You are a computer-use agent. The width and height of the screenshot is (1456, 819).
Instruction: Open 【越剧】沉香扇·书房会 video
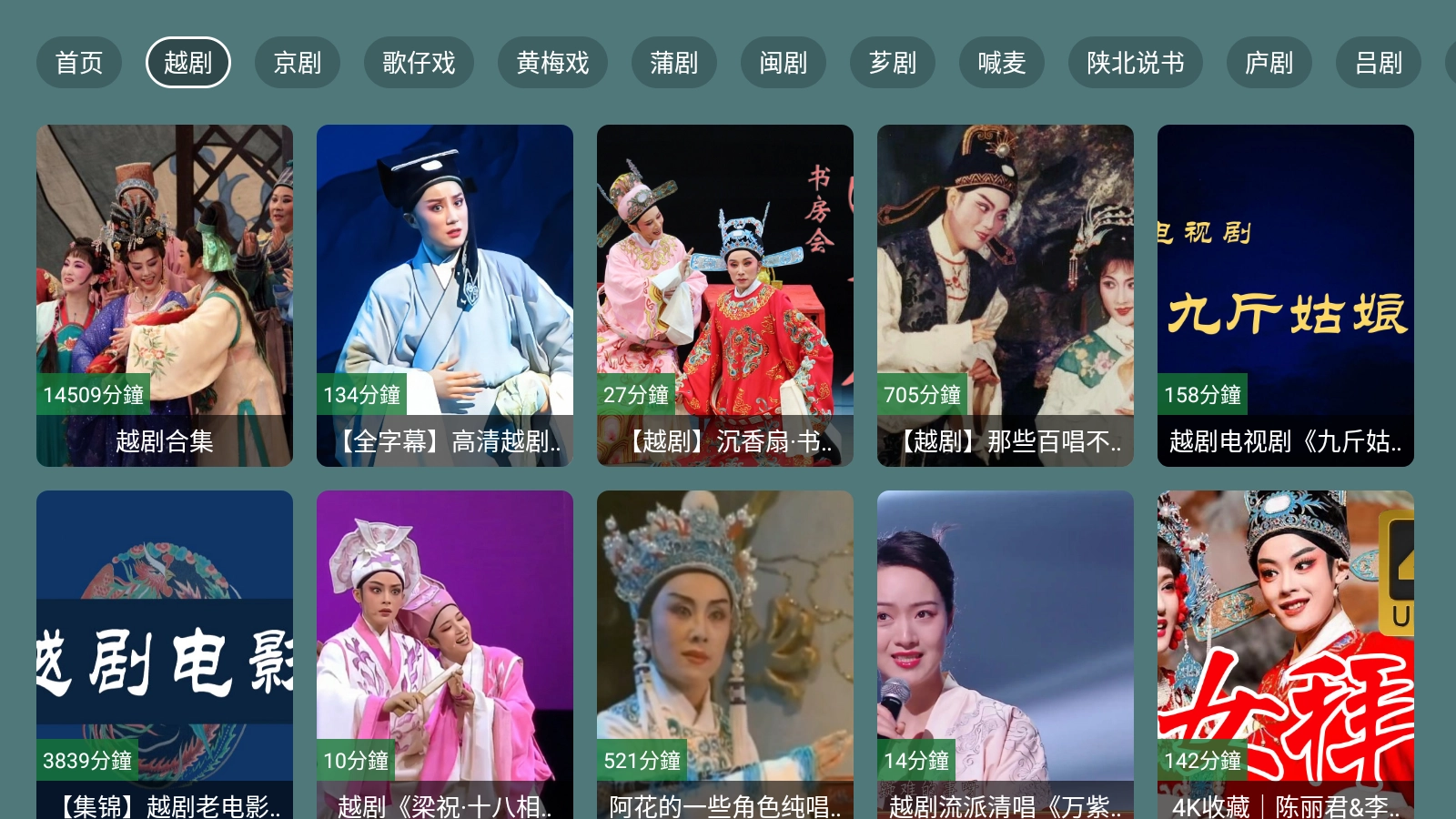tap(725, 296)
